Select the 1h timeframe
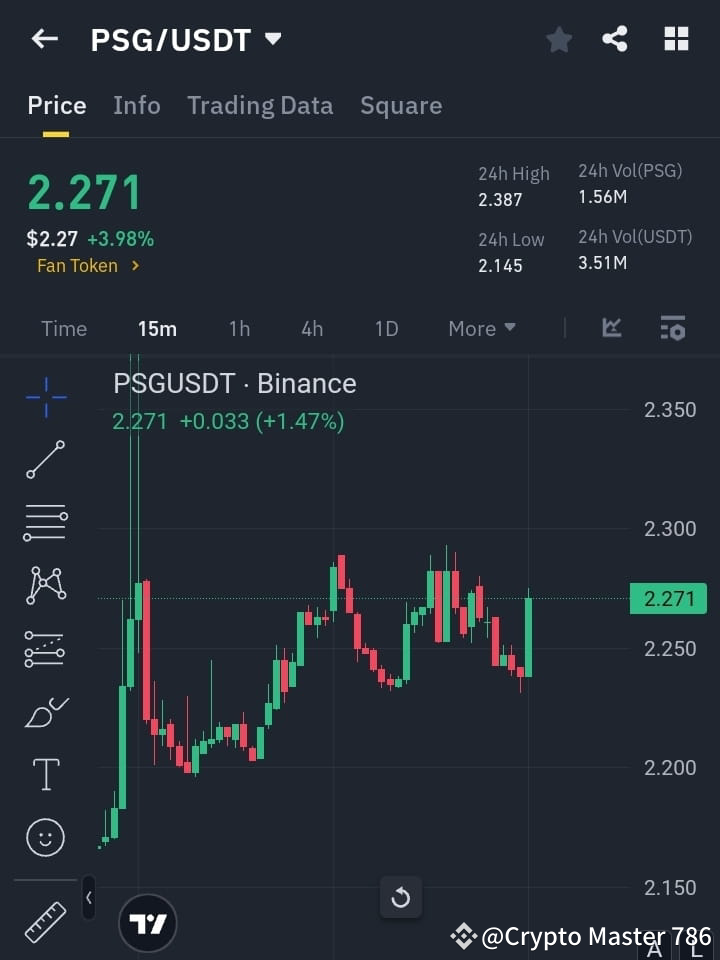Screen dimensions: 720x960 (239, 328)
